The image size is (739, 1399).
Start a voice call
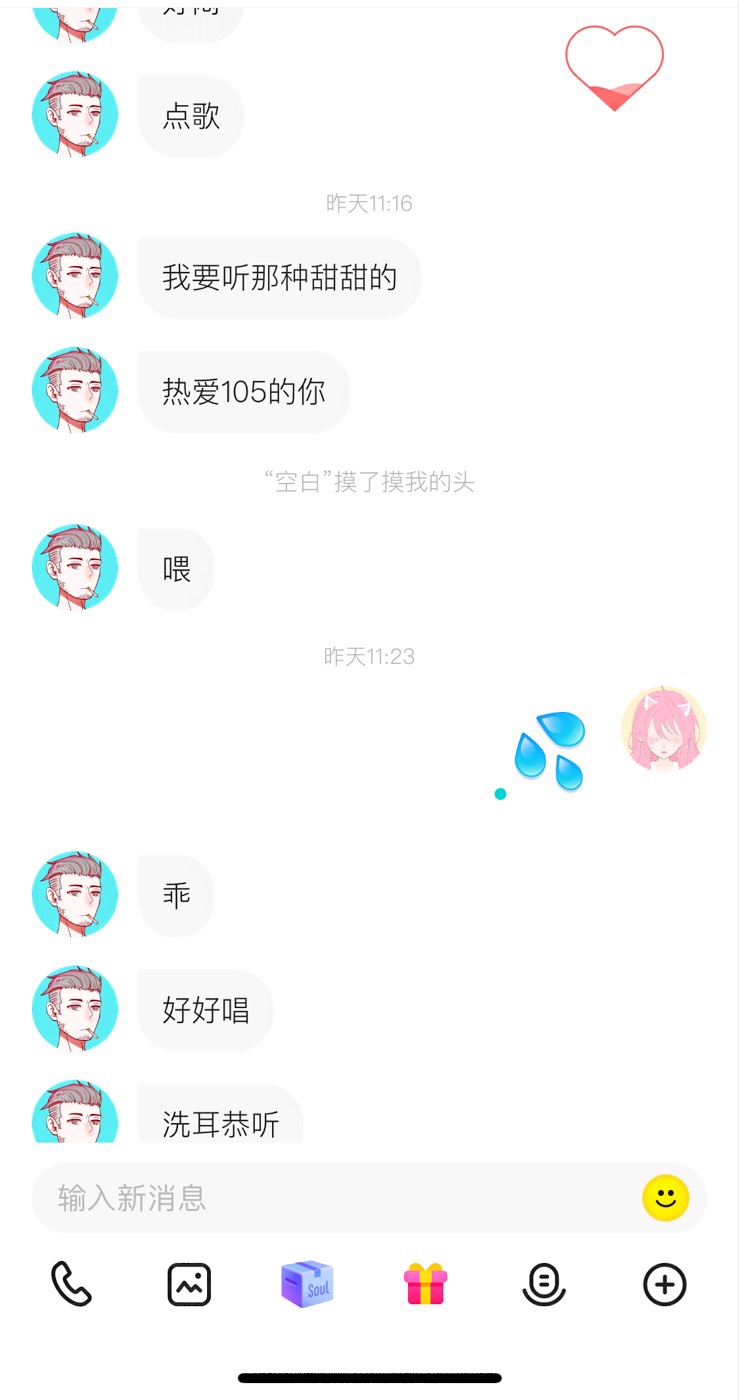click(71, 1284)
